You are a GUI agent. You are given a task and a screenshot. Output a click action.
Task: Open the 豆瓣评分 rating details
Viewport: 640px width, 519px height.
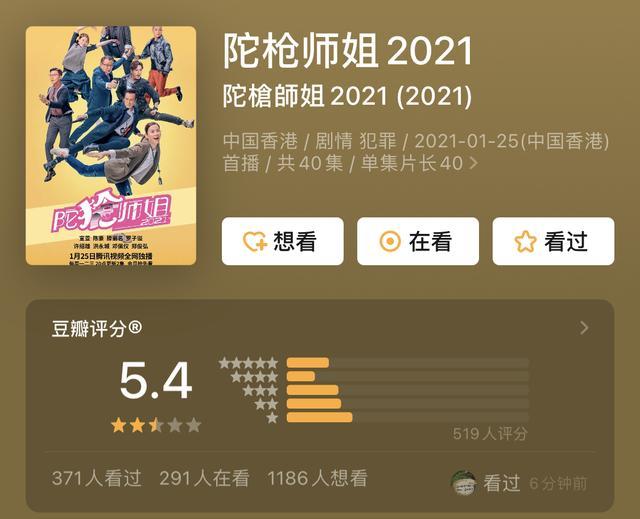[584, 328]
